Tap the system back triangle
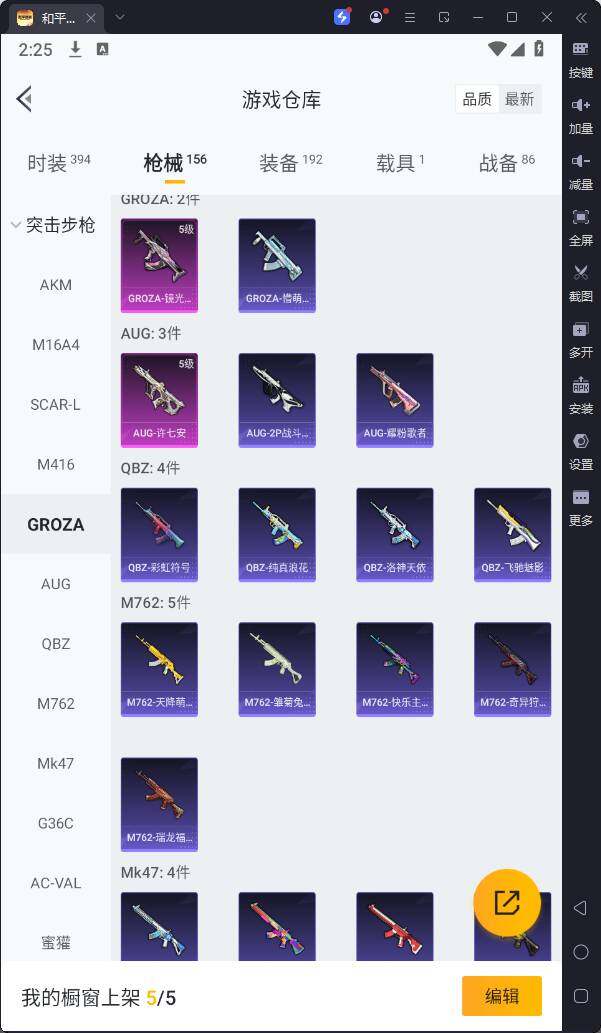 [581, 908]
